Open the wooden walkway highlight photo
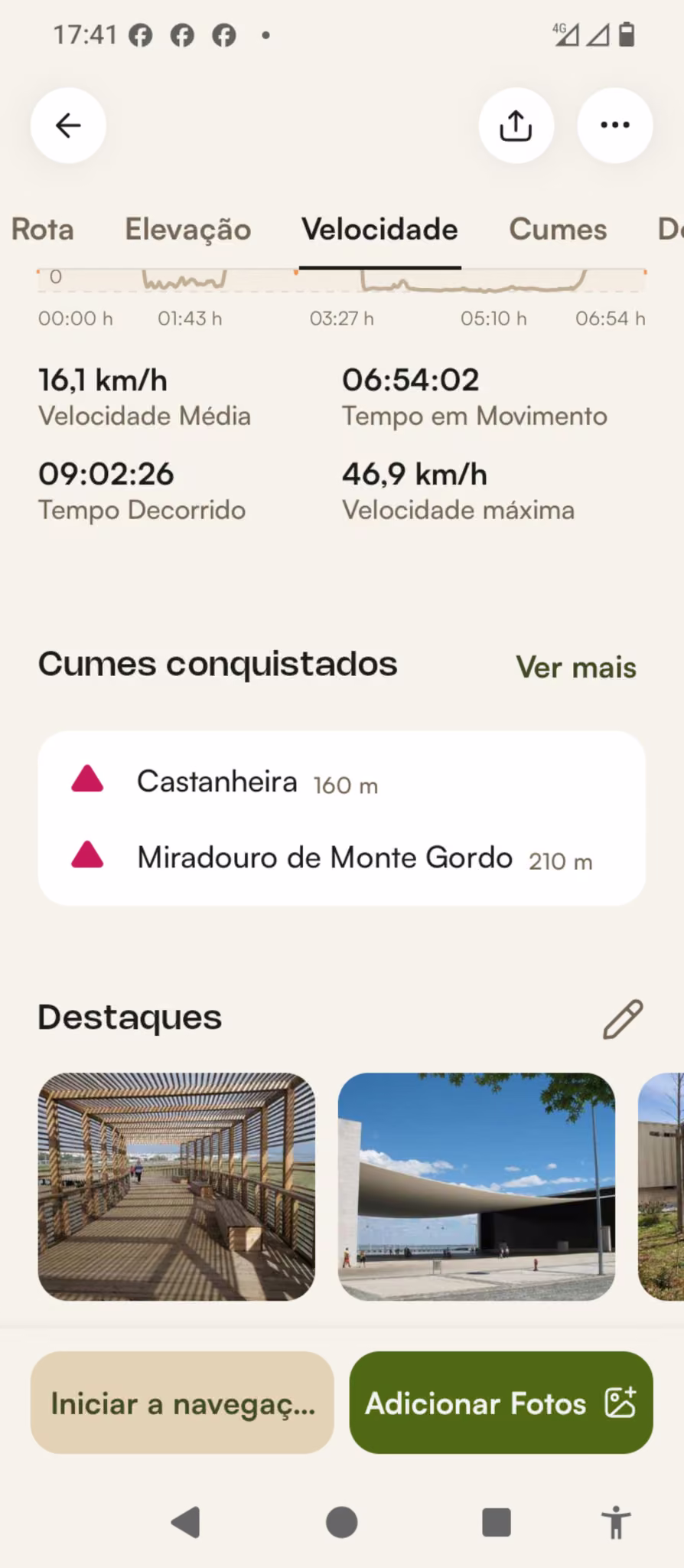This screenshot has height=1568, width=684. (x=177, y=1186)
